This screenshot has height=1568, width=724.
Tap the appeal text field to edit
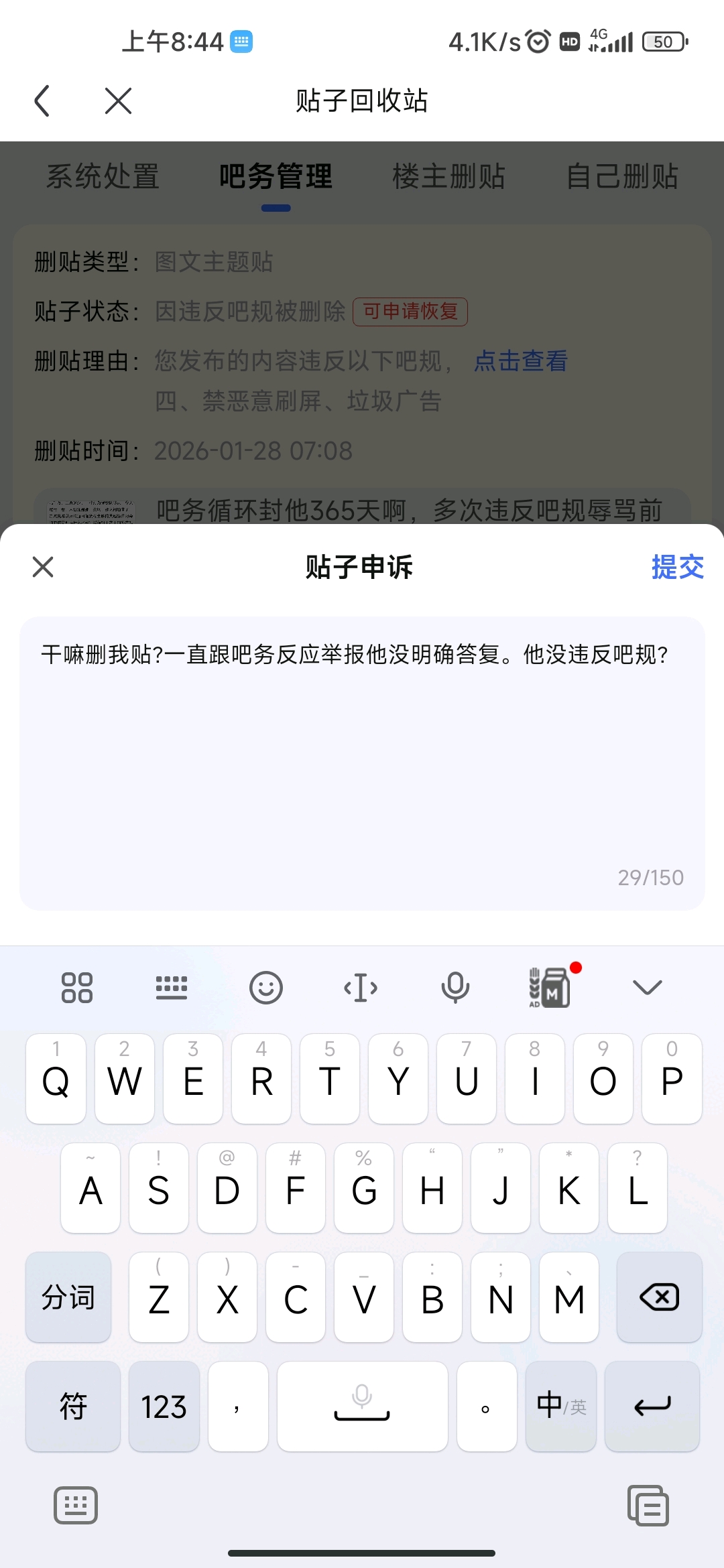pyautogui.click(x=362, y=750)
